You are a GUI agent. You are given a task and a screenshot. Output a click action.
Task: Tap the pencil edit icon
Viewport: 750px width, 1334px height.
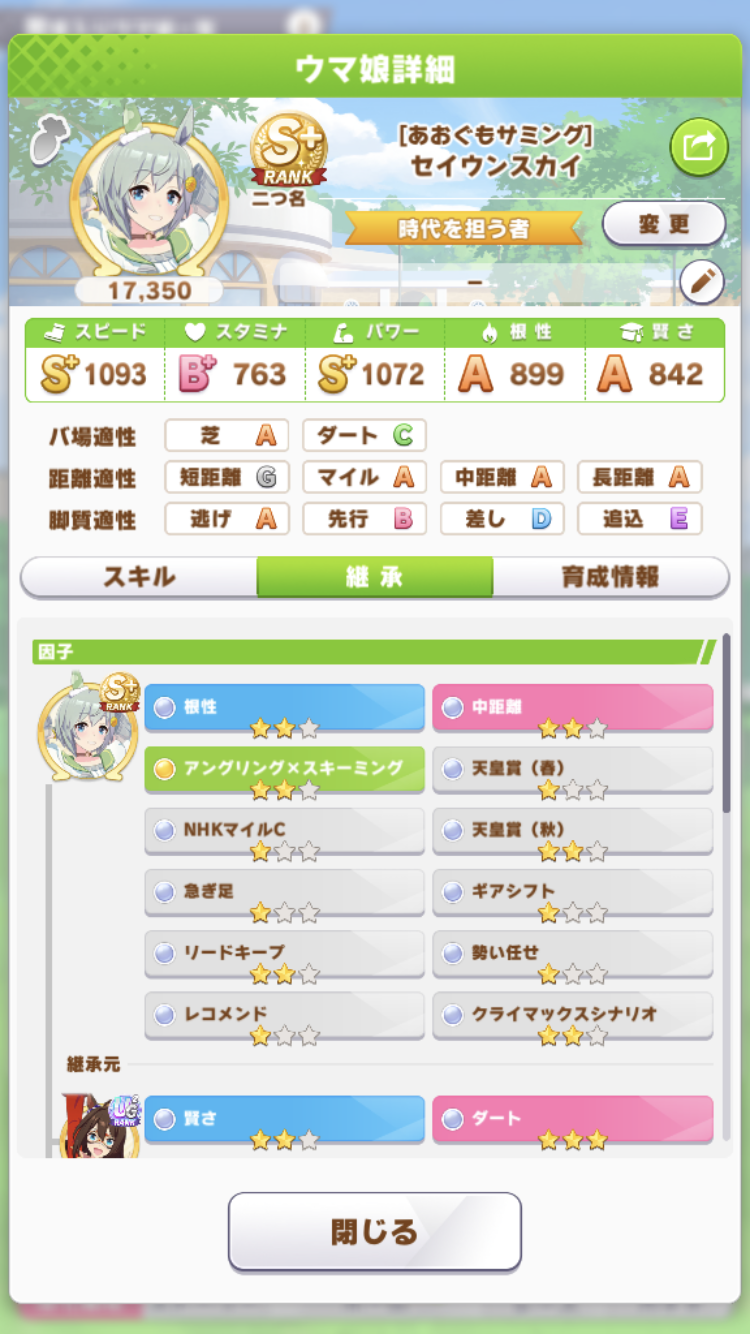(701, 283)
